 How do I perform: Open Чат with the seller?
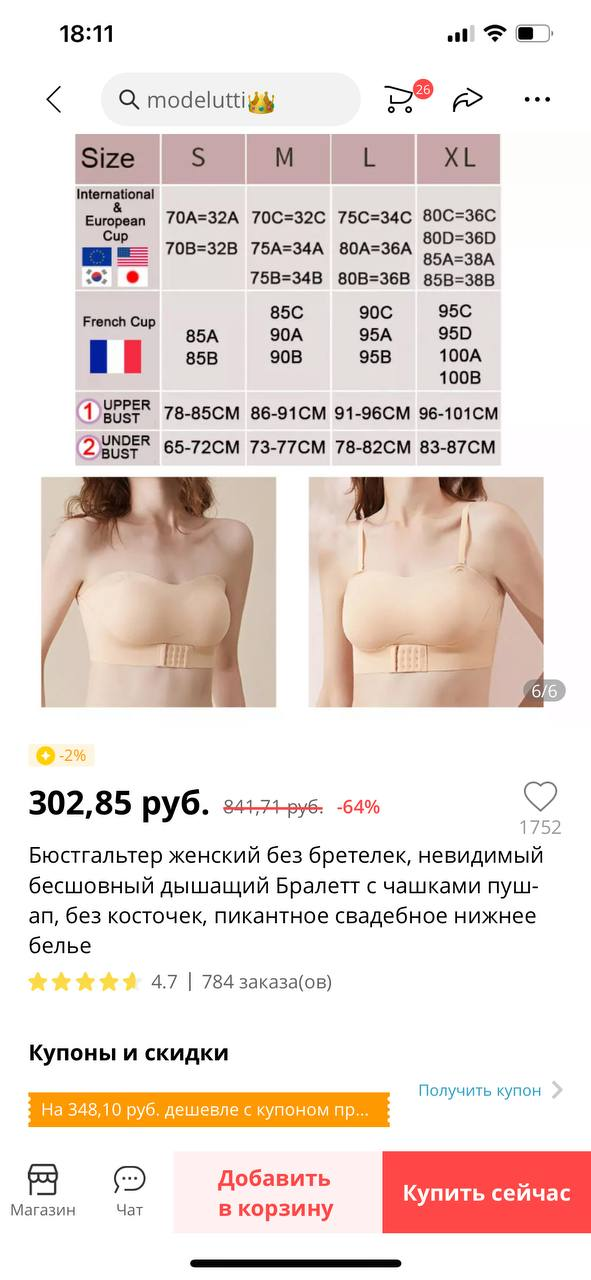click(x=129, y=1190)
